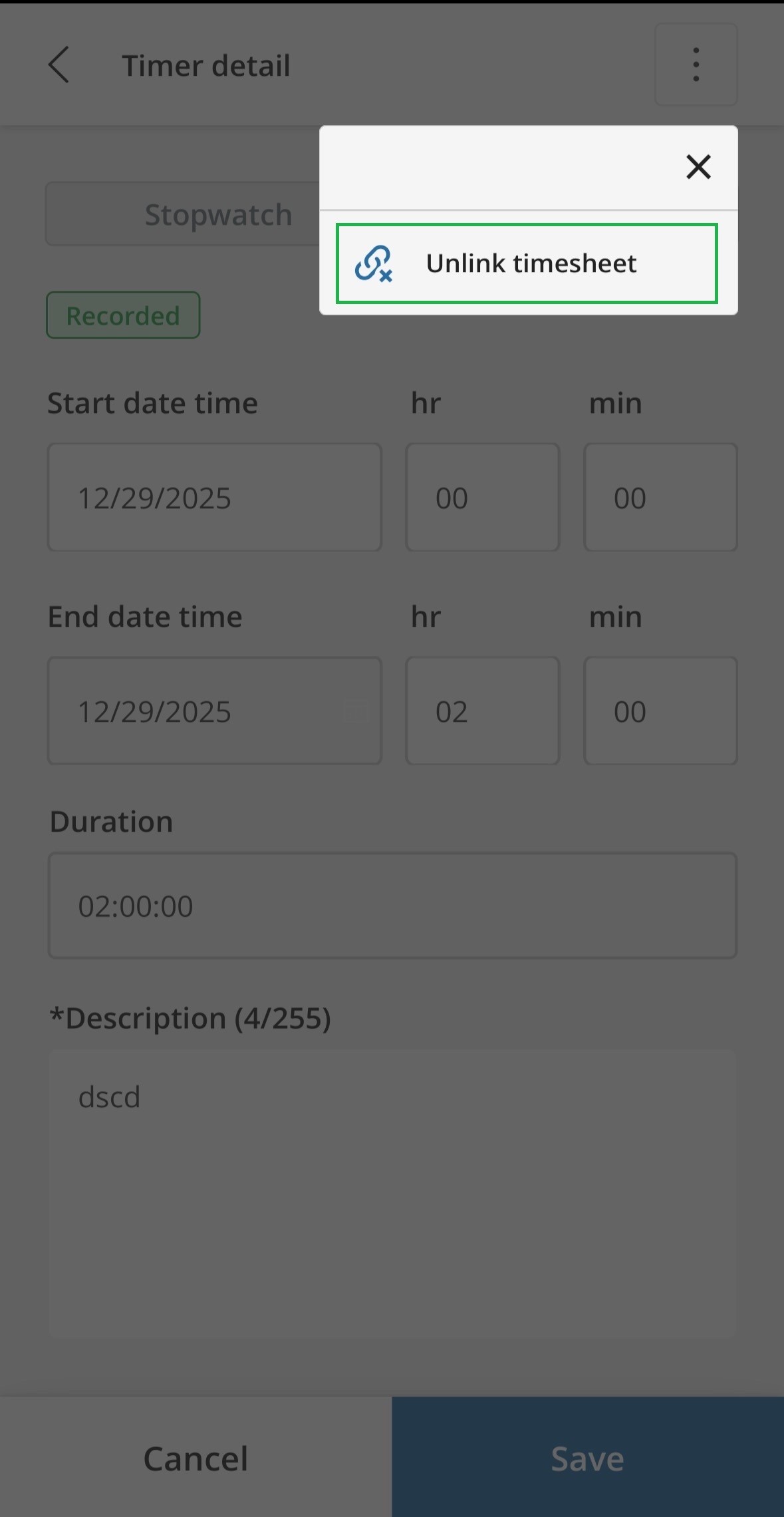Switch to the Stopwatch tab
Image resolution: width=784 pixels, height=1517 pixels.
184,214
